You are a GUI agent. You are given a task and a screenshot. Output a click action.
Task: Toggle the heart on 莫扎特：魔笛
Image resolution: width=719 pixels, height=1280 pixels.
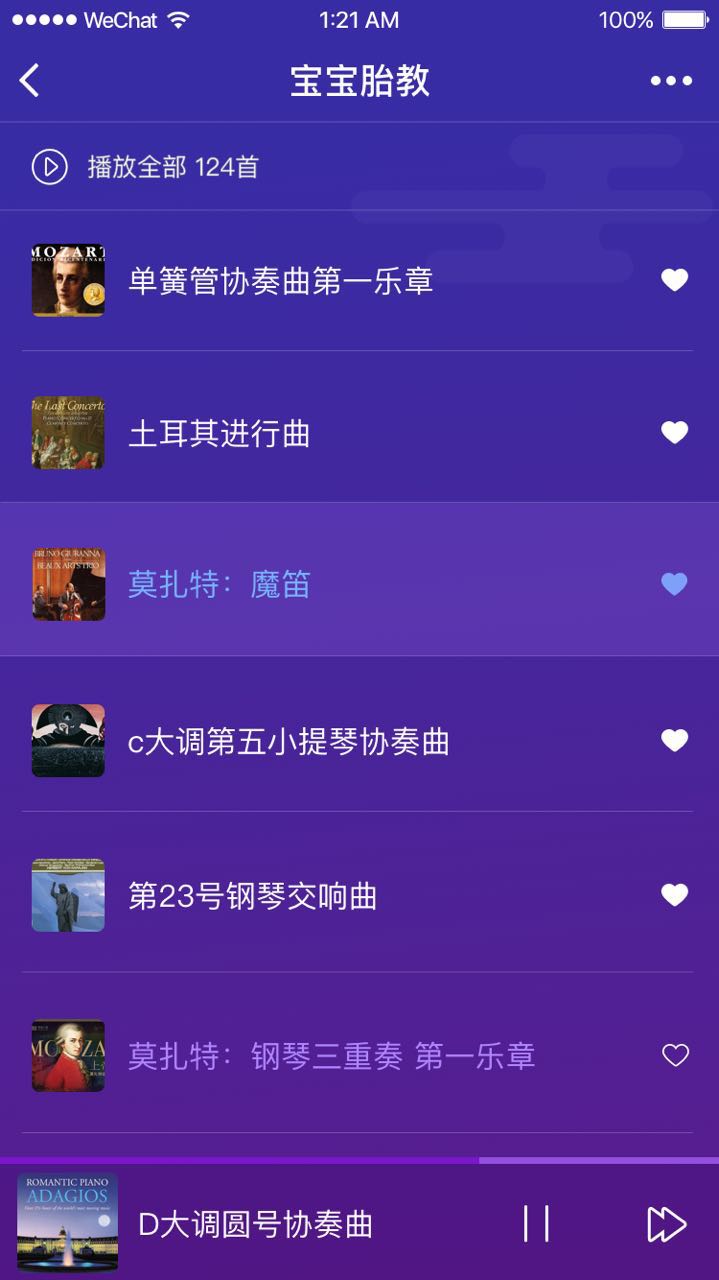[675, 584]
